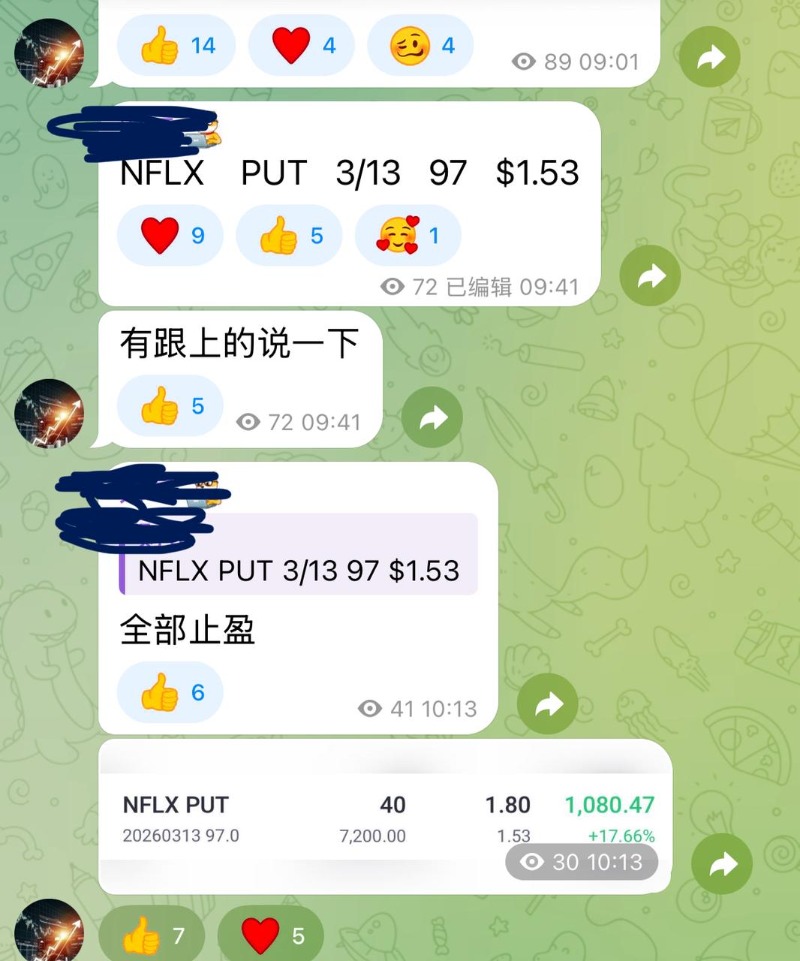Tap thumbs-up reaction with 6 on 全部止盈
Screen dimensions: 800x961
(x=170, y=692)
